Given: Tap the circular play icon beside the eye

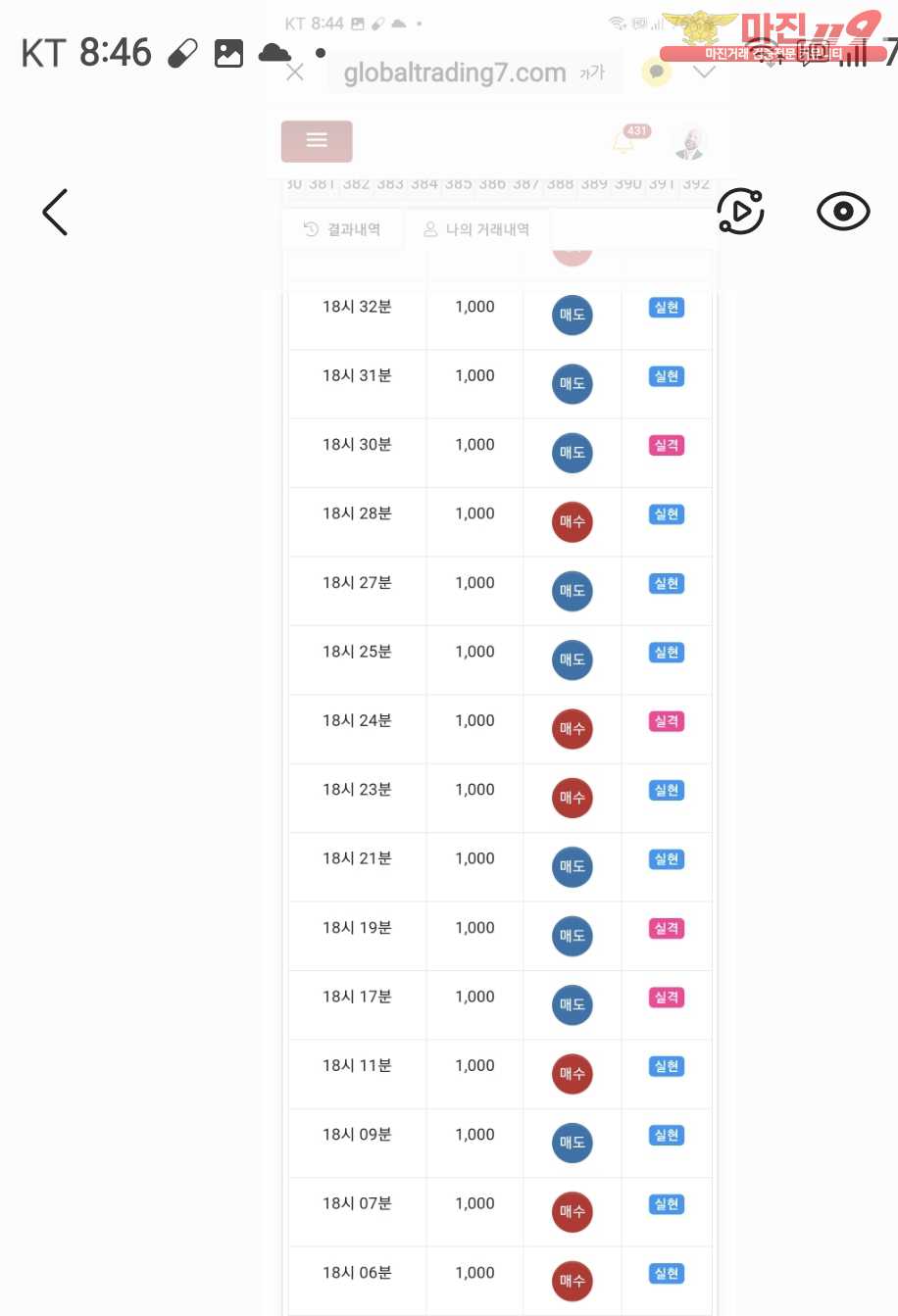Looking at the screenshot, I should 740,212.
